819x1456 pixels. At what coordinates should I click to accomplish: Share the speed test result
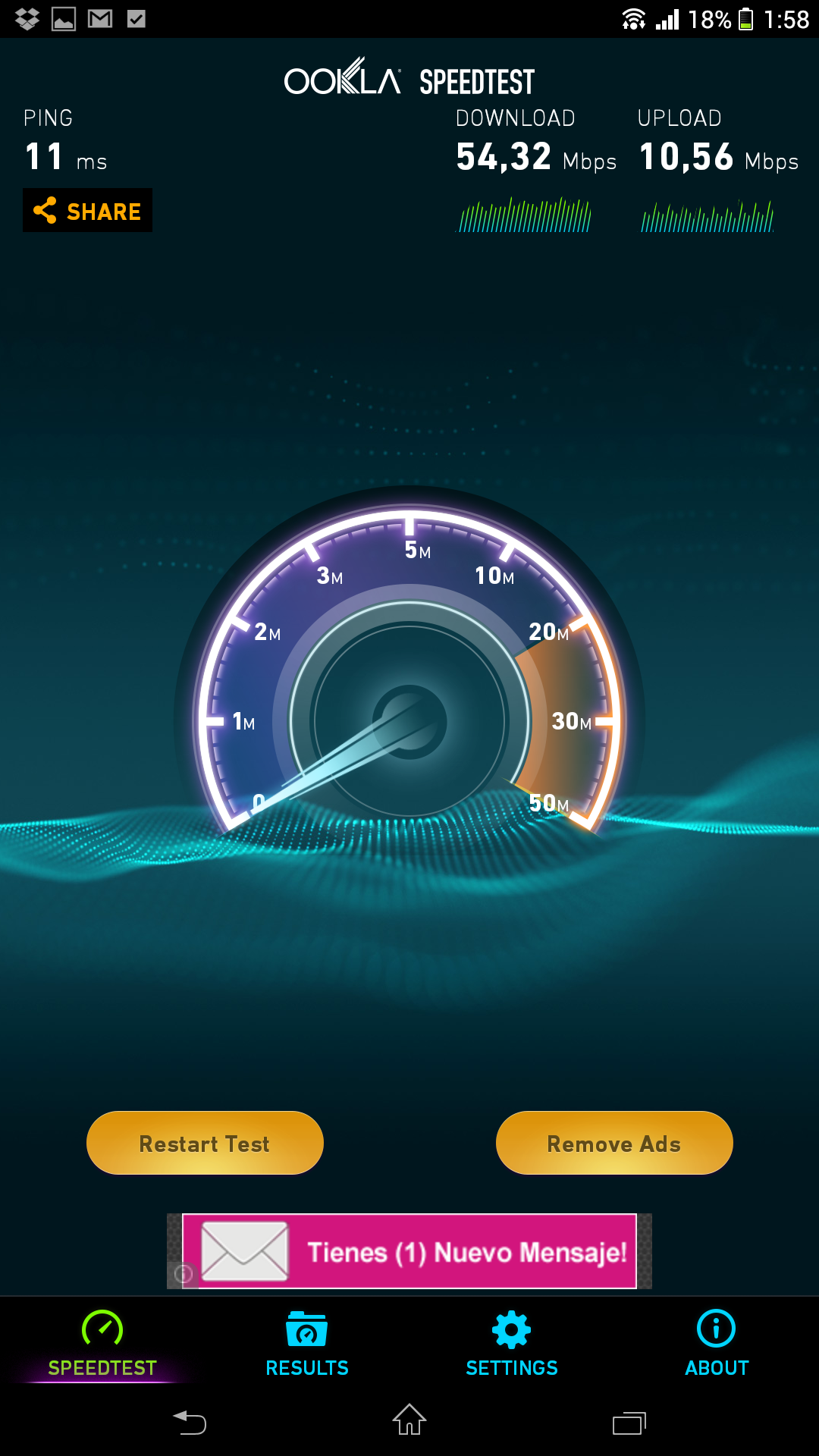pyautogui.click(x=87, y=211)
